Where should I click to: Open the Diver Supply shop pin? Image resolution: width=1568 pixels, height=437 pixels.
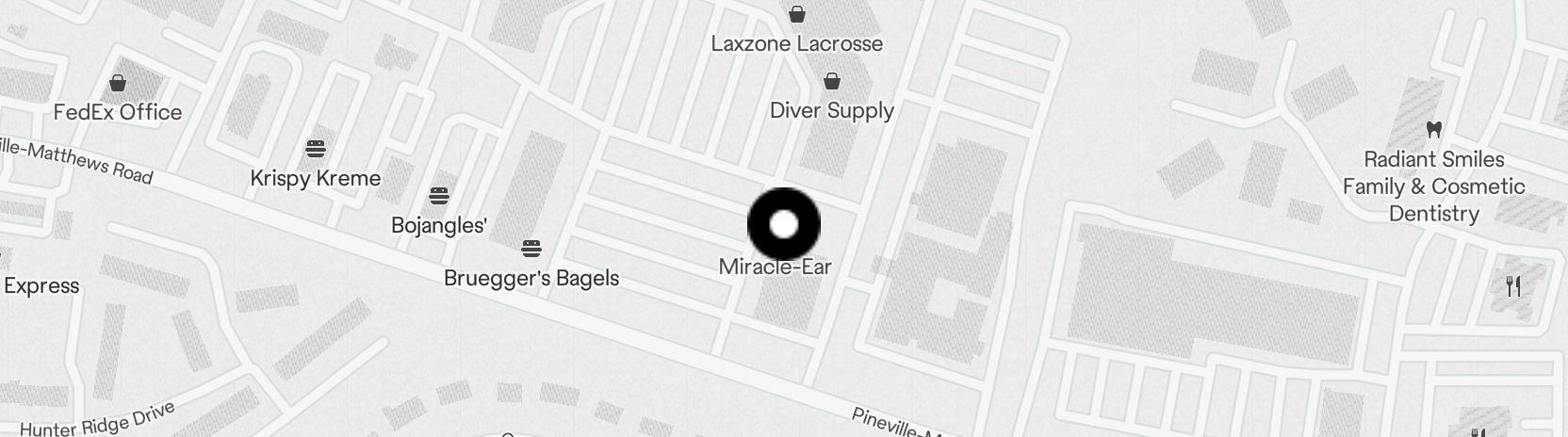coord(831,81)
